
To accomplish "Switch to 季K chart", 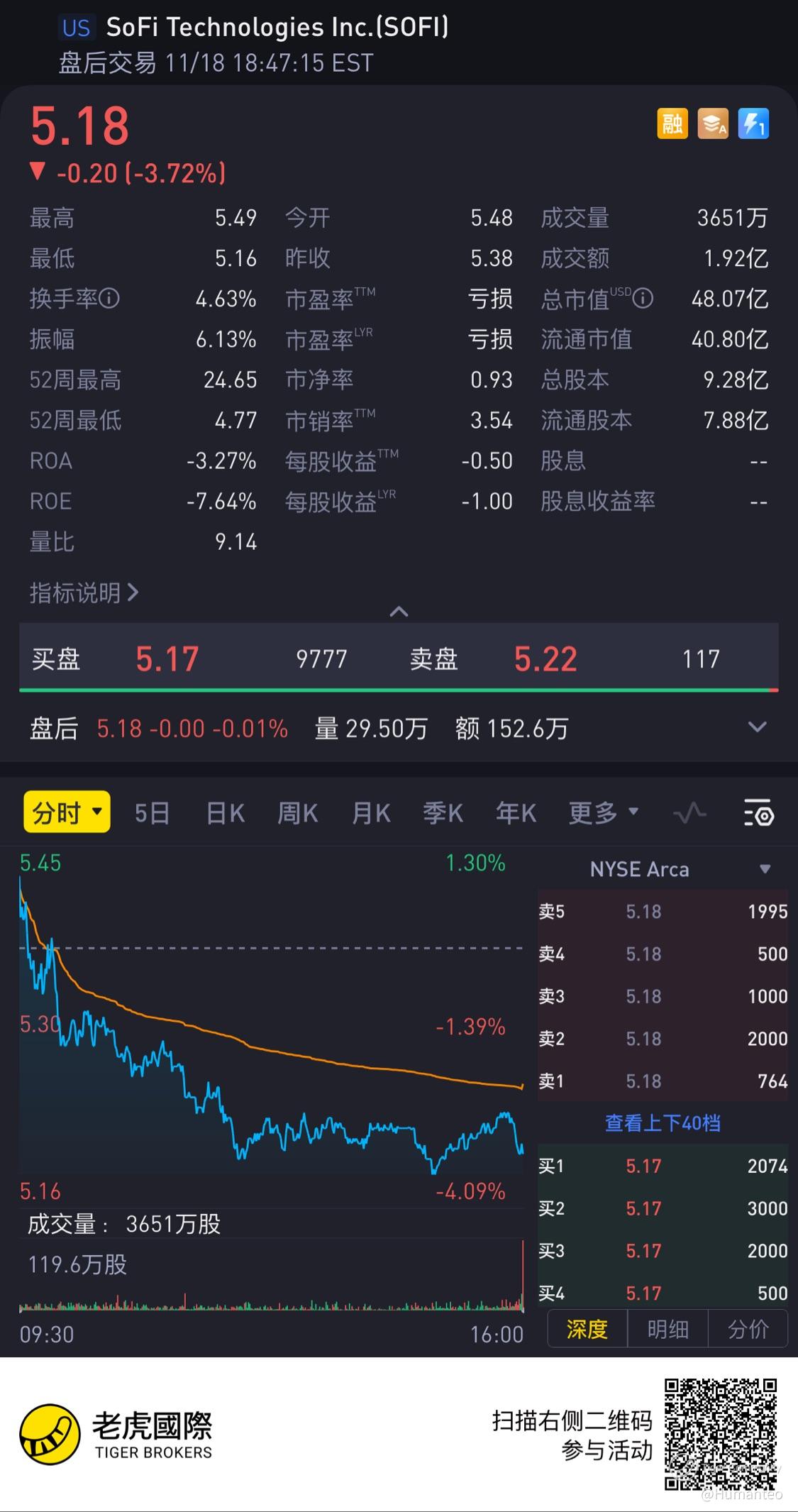I will 443,812.
